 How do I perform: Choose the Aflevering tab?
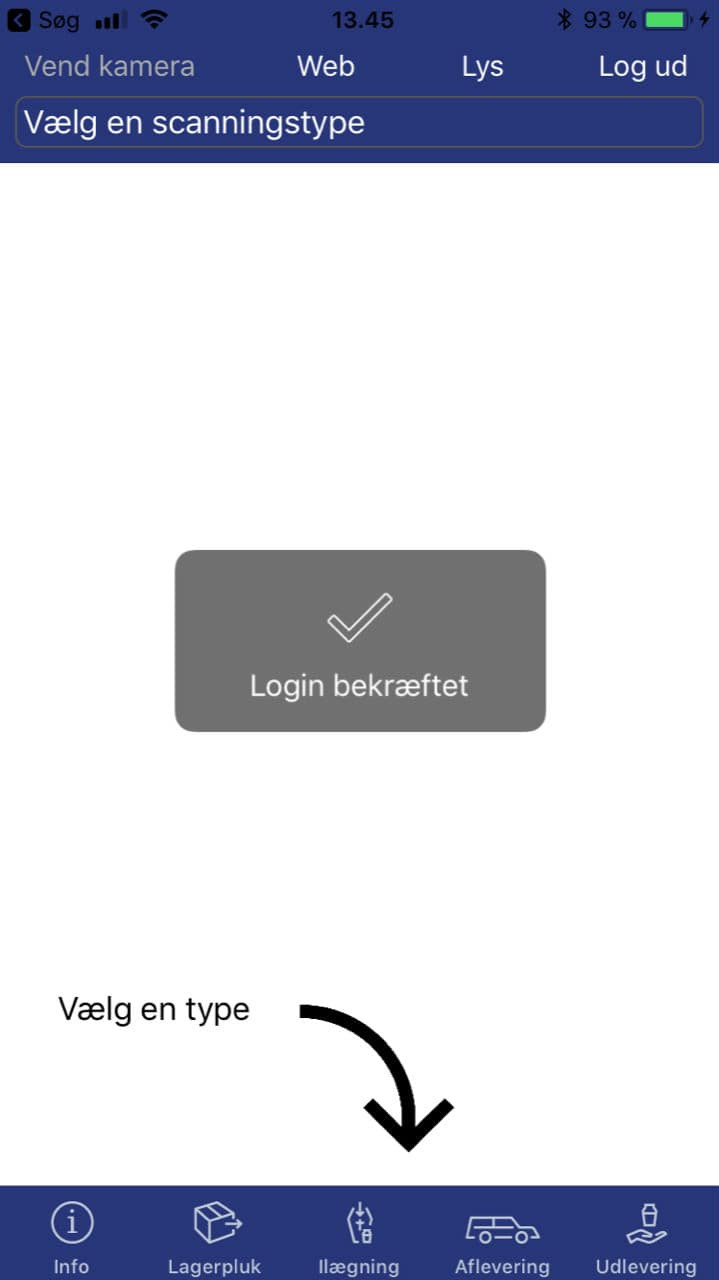[x=502, y=1237]
